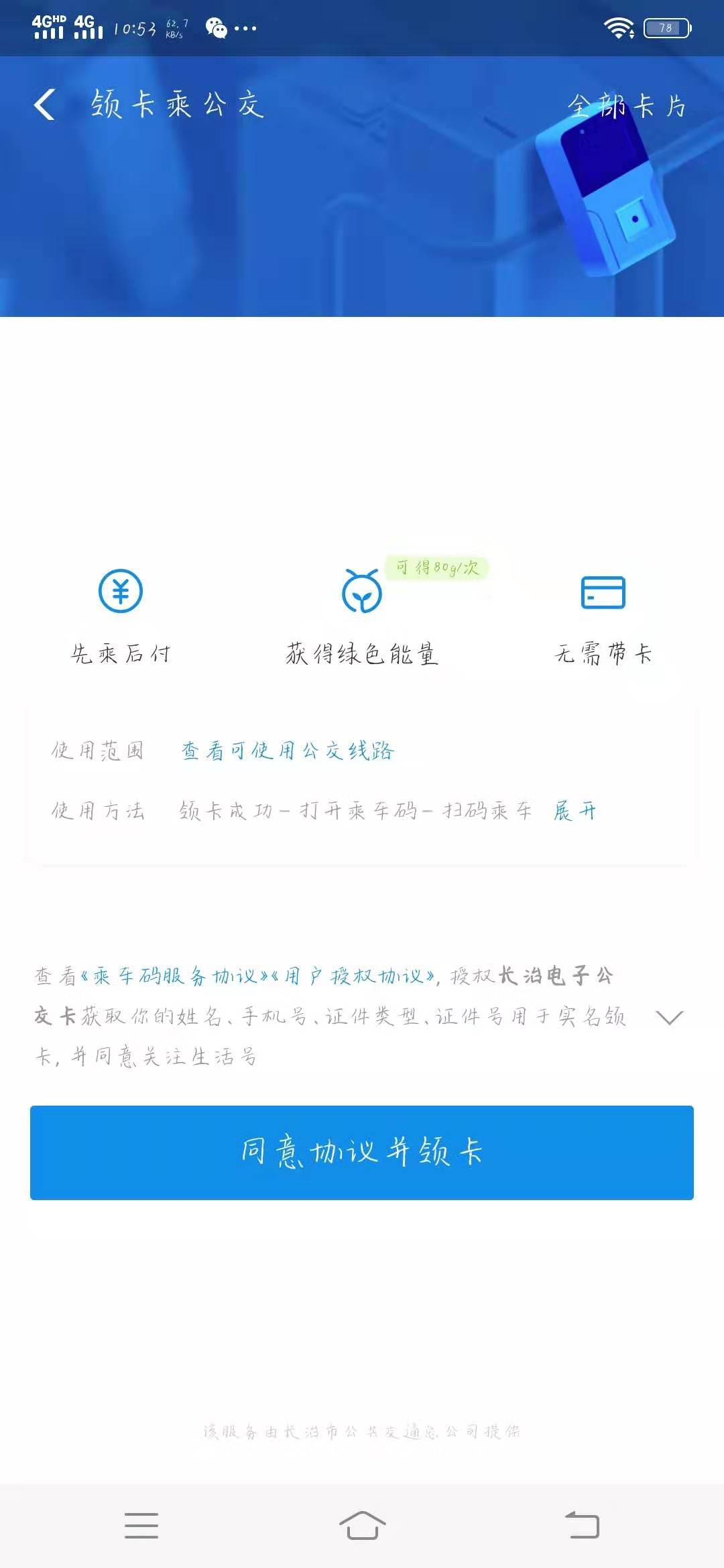Open recent apps menu
The image size is (724, 1568).
pyautogui.click(x=141, y=1526)
